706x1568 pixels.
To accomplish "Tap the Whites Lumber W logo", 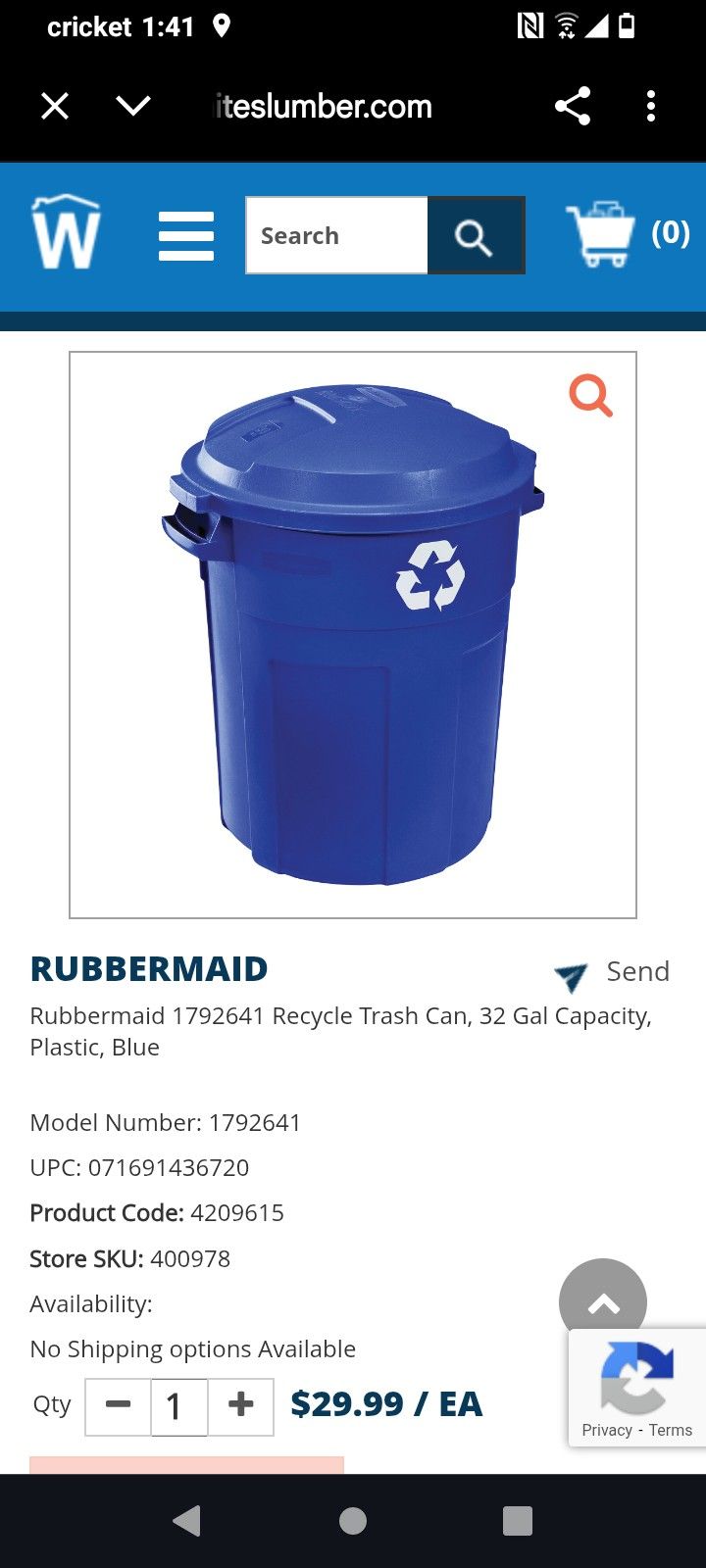I will tap(65, 235).
